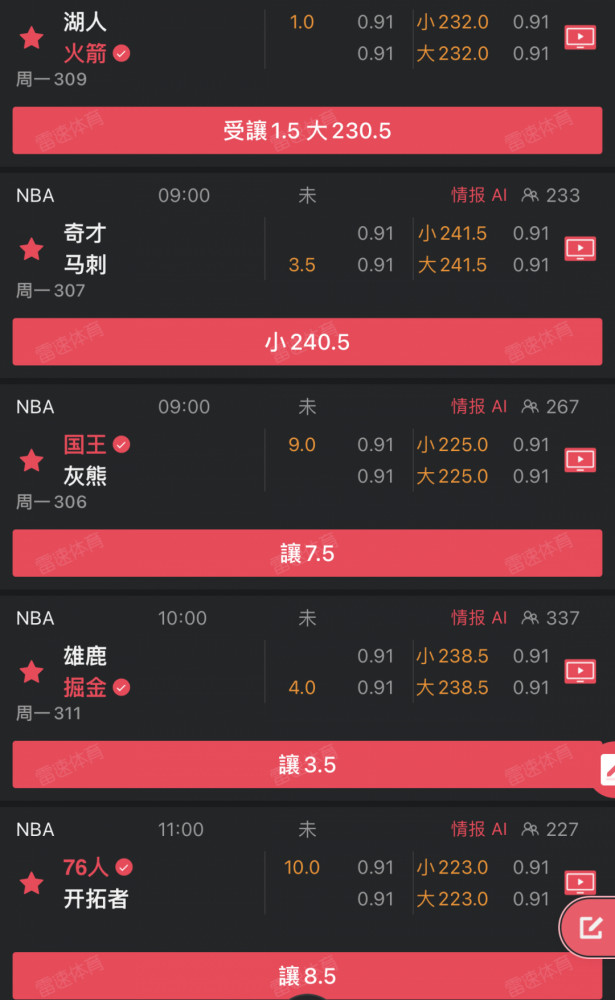Open 情报 AI for 国王 vs 灰熊
This screenshot has width=615, height=1000.
click(478, 406)
